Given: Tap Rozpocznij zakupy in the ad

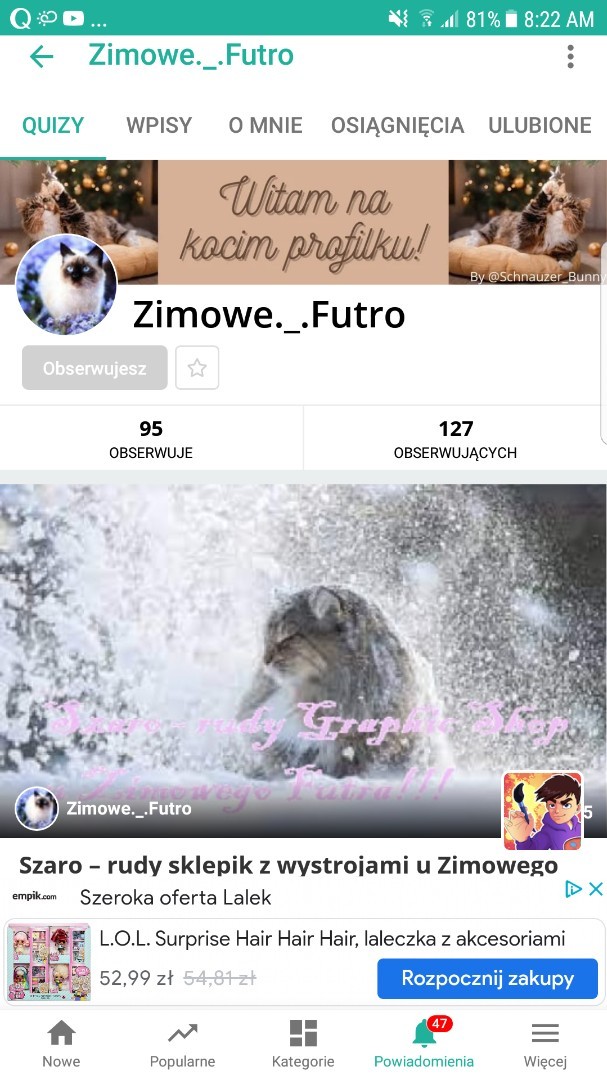Looking at the screenshot, I should tap(487, 978).
